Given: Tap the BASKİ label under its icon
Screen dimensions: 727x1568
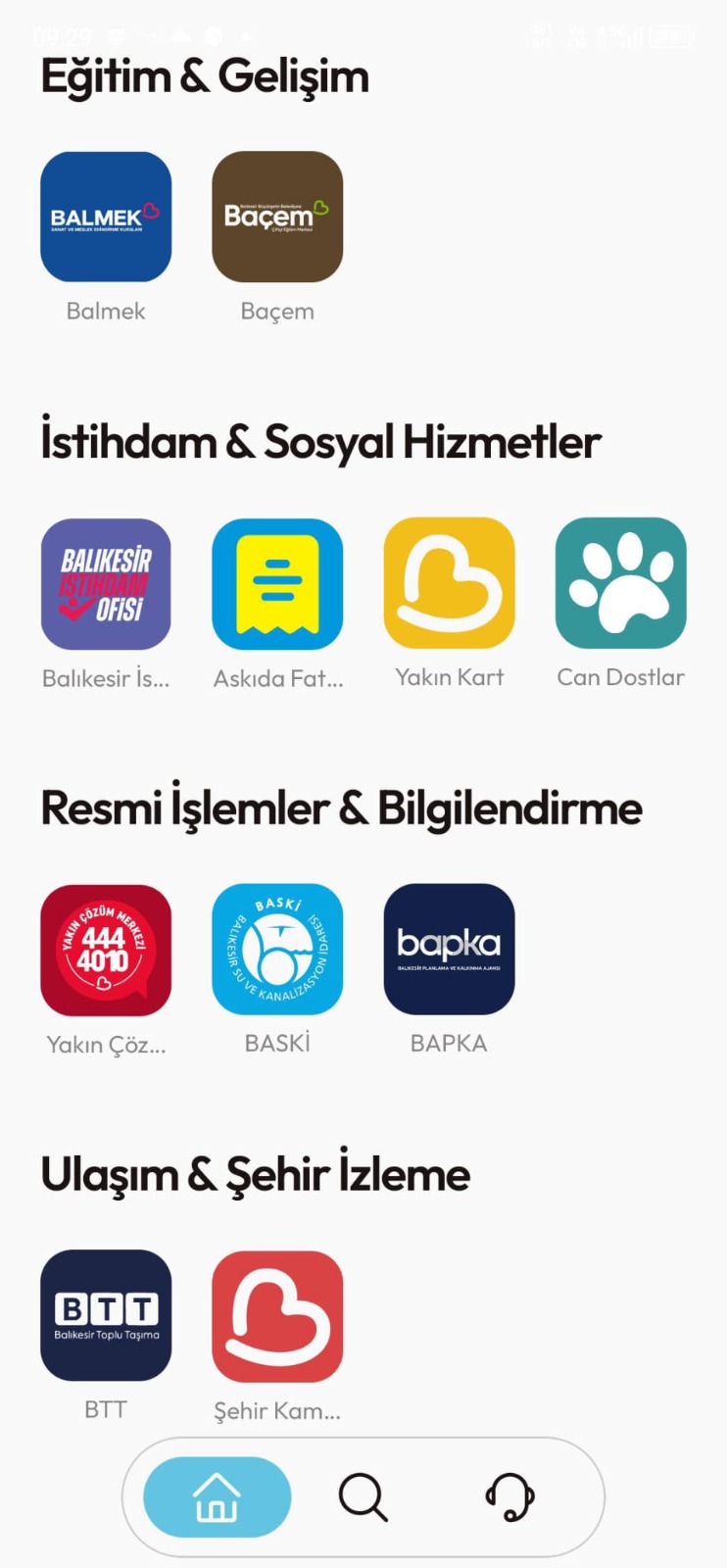Looking at the screenshot, I should point(277,1043).
